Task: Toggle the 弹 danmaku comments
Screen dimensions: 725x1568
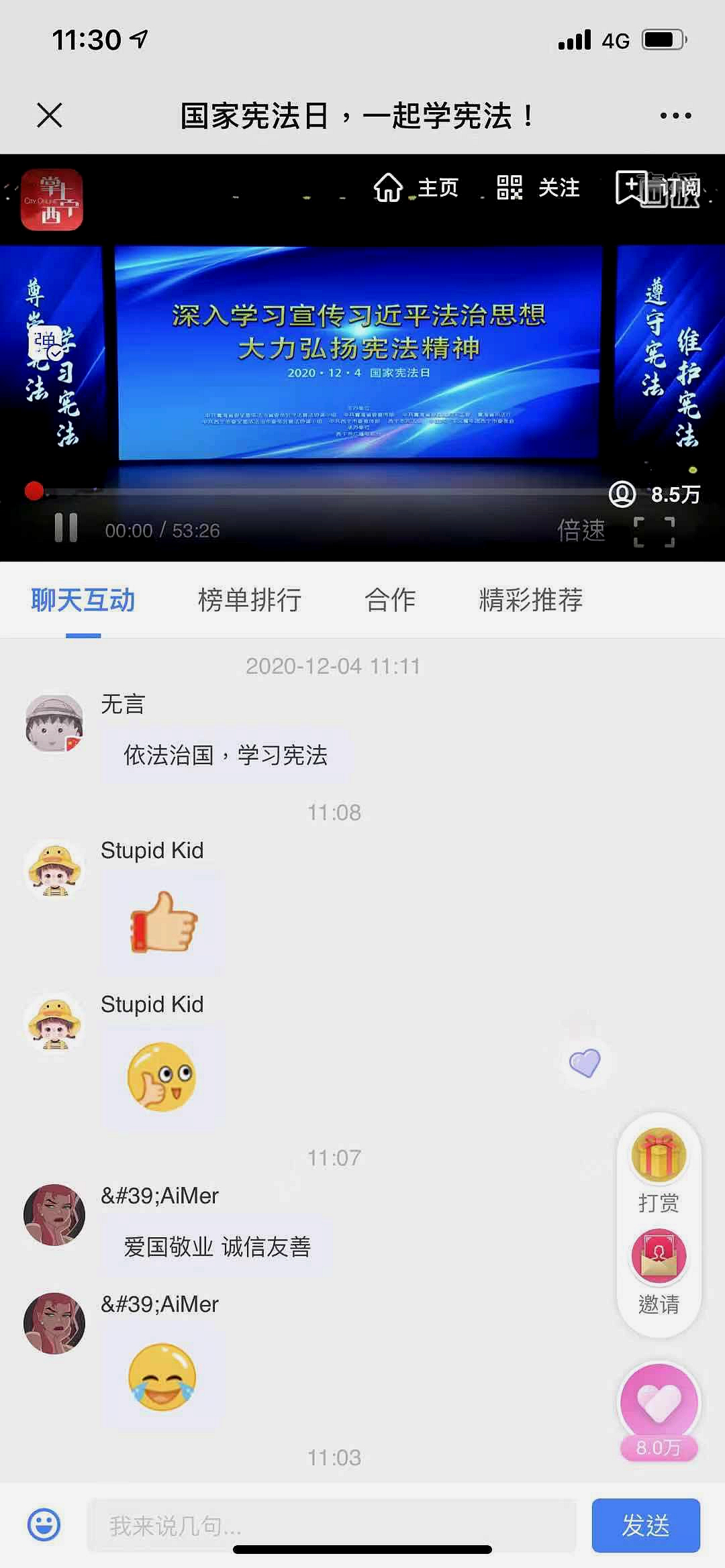Action: pyautogui.click(x=46, y=342)
